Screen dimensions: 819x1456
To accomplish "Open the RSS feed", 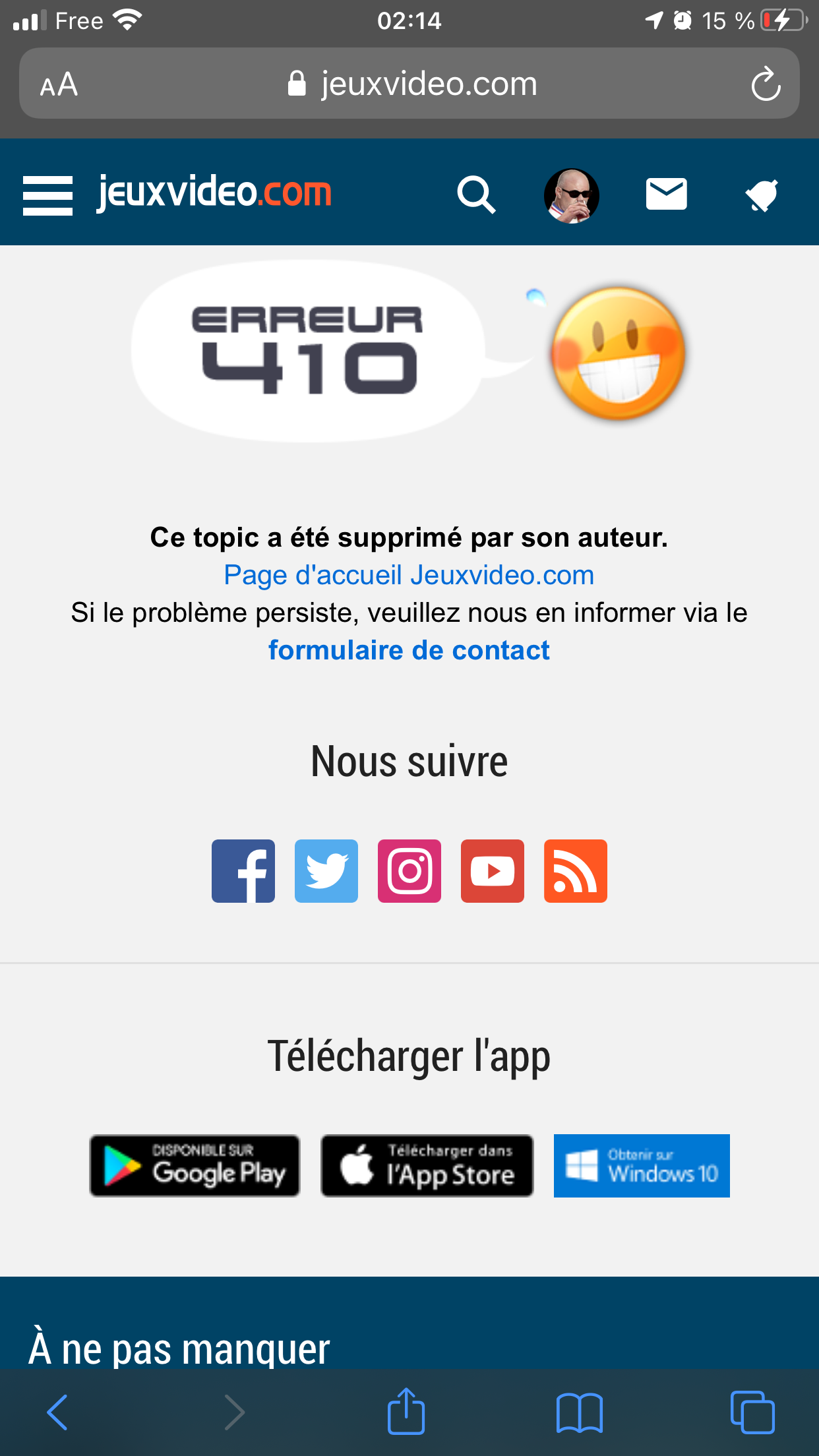I will tap(576, 871).
